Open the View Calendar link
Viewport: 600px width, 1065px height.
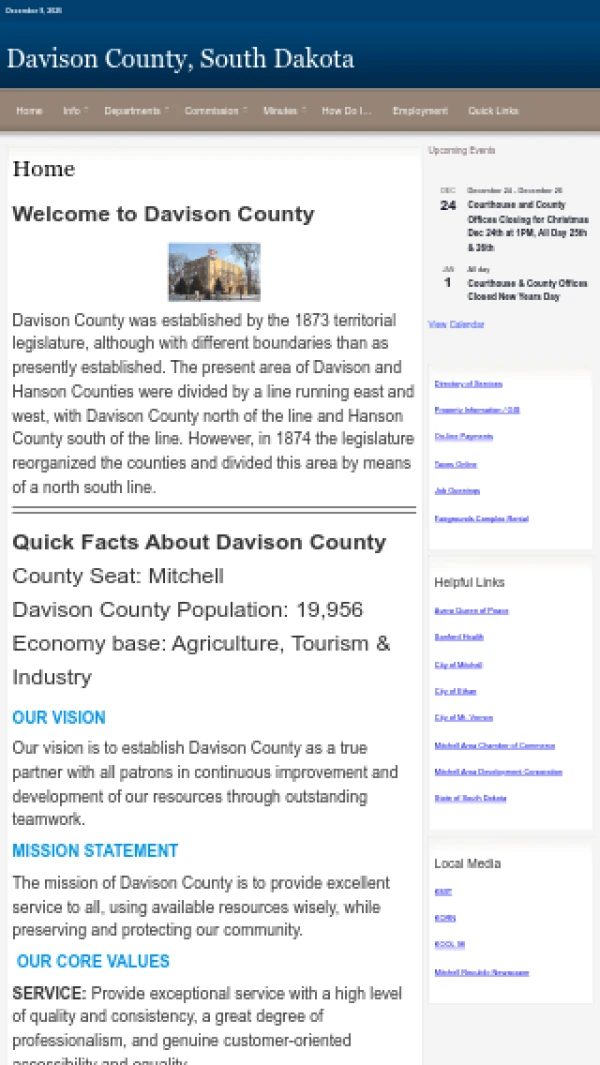[x=456, y=325]
